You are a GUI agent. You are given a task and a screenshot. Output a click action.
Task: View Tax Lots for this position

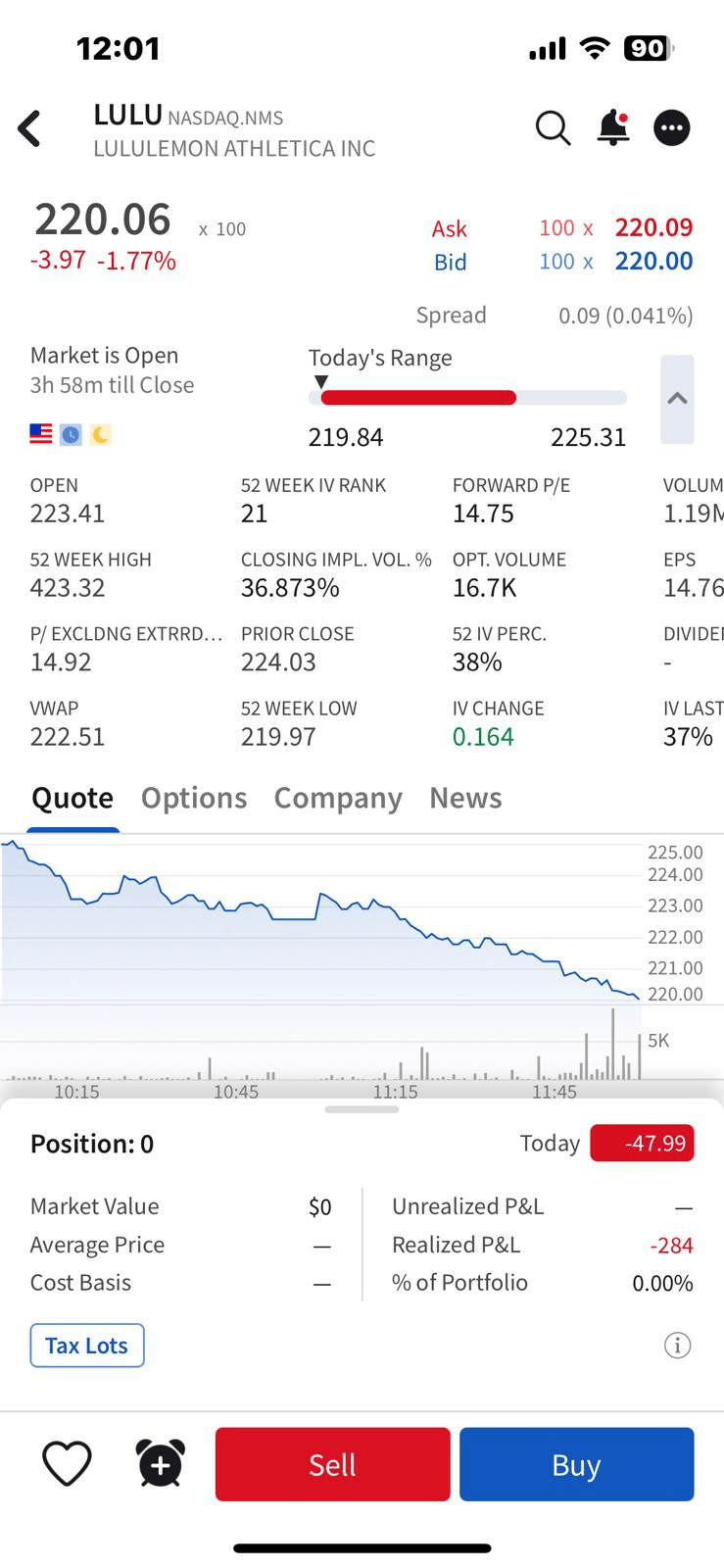click(87, 1346)
